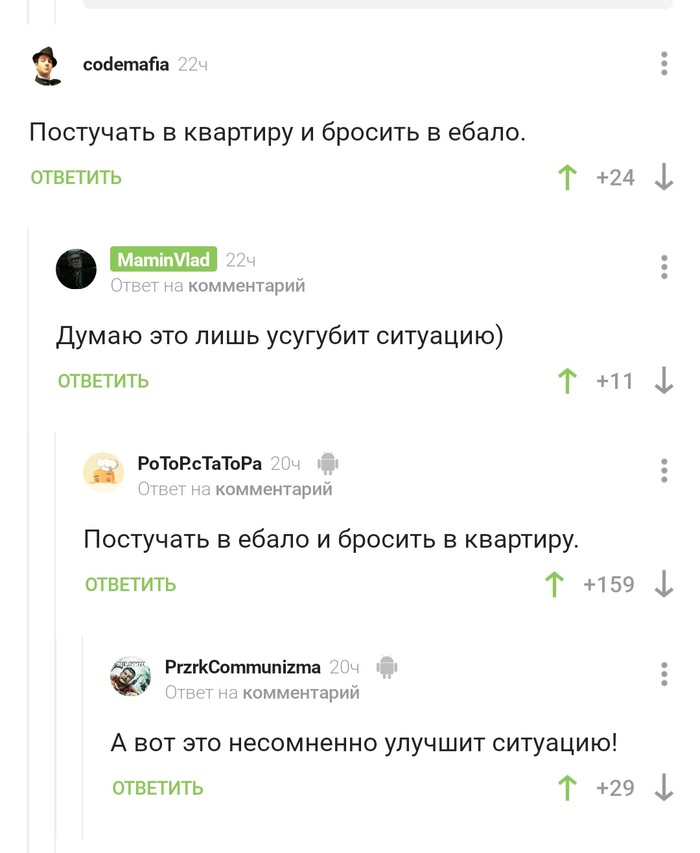Image resolution: width=700 pixels, height=853 pixels.
Task: Upvote PrzrkCommunizma's comment
Action: tap(567, 788)
